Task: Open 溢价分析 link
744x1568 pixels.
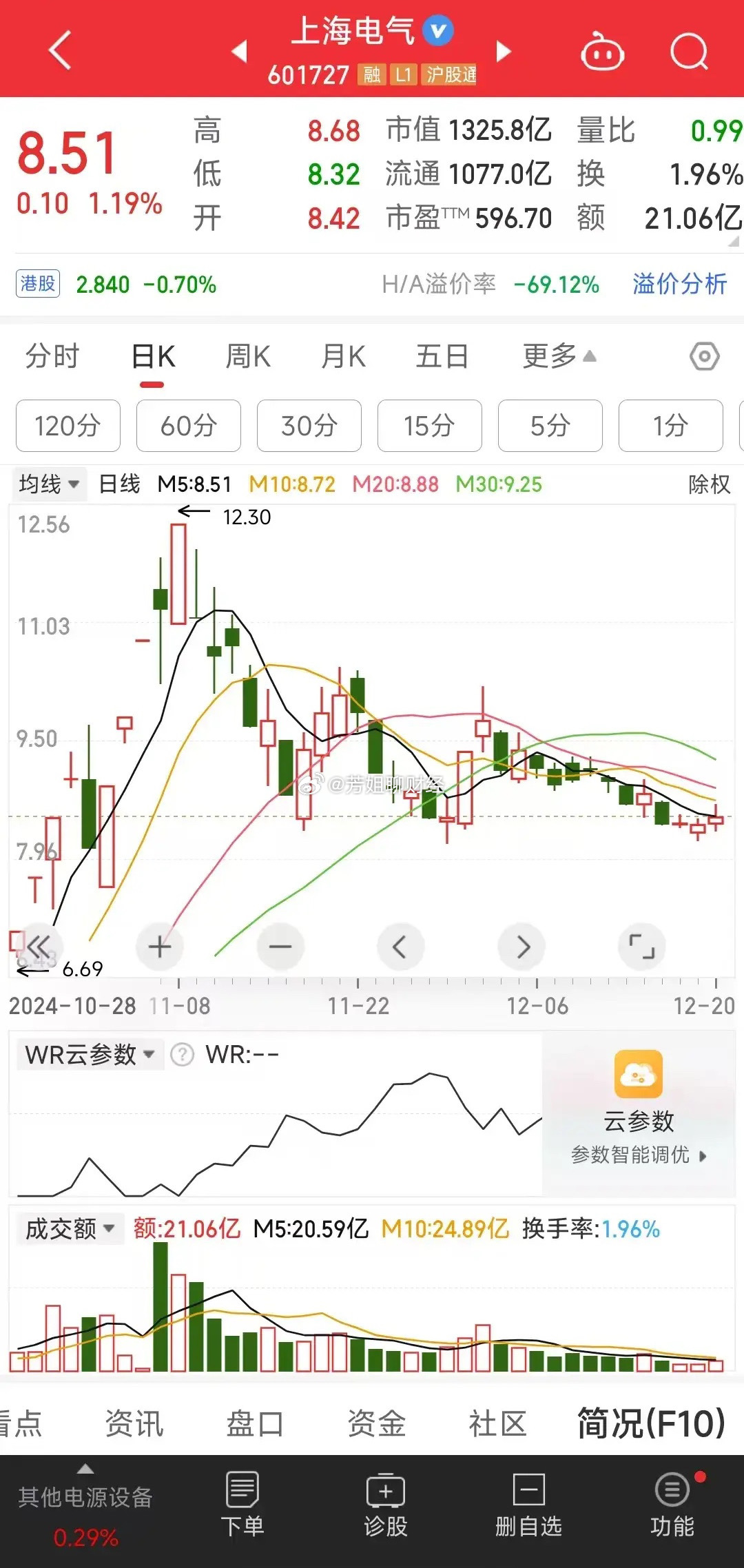Action: pyautogui.click(x=679, y=284)
